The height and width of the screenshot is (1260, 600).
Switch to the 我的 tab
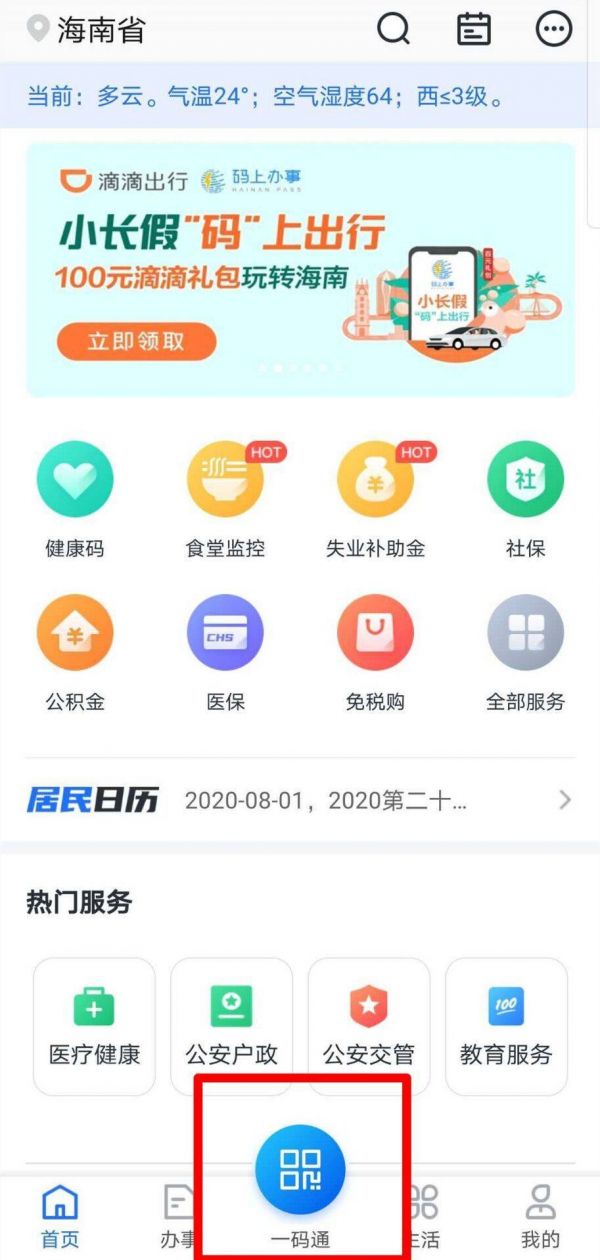[540, 1215]
